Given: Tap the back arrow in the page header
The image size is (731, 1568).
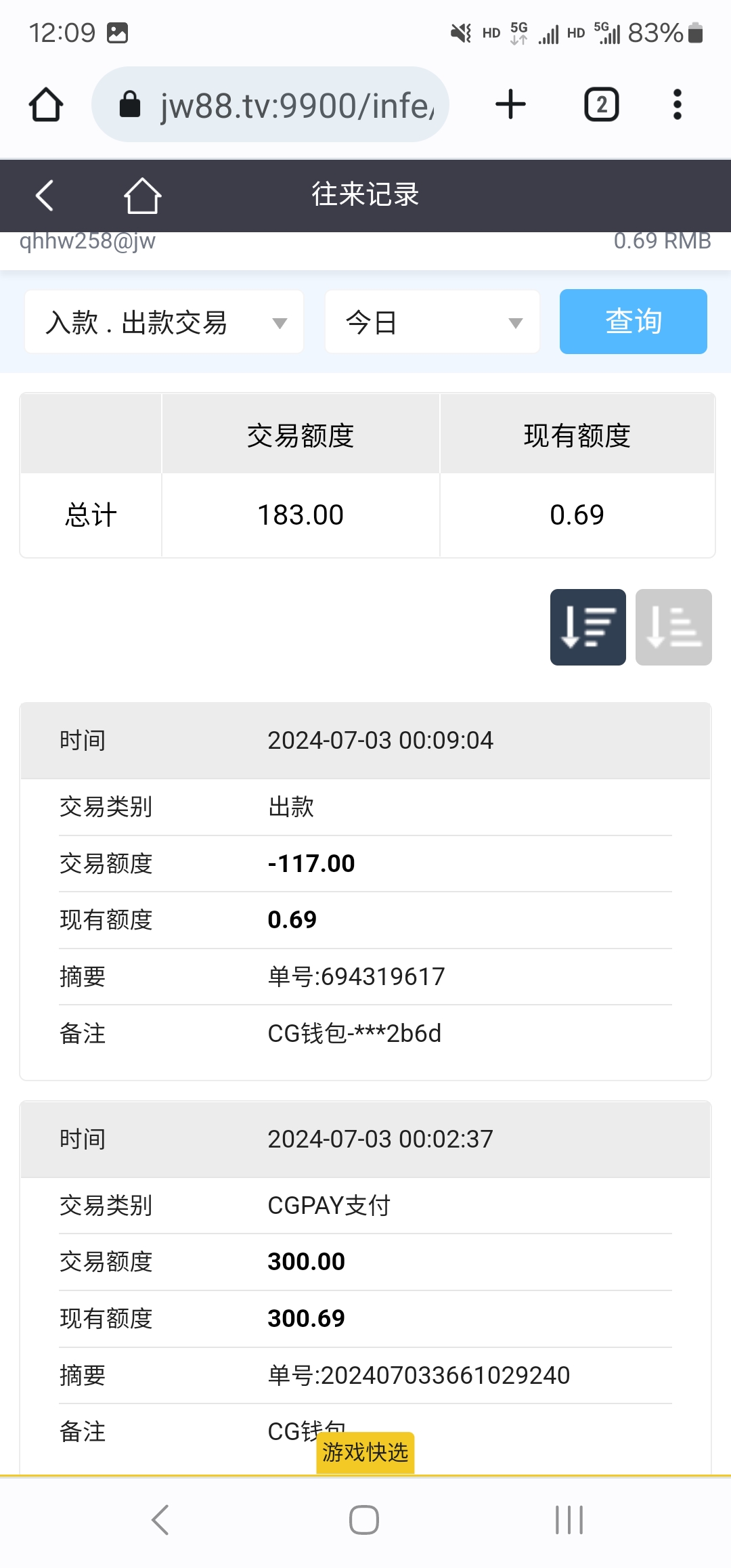Looking at the screenshot, I should pyautogui.click(x=43, y=196).
